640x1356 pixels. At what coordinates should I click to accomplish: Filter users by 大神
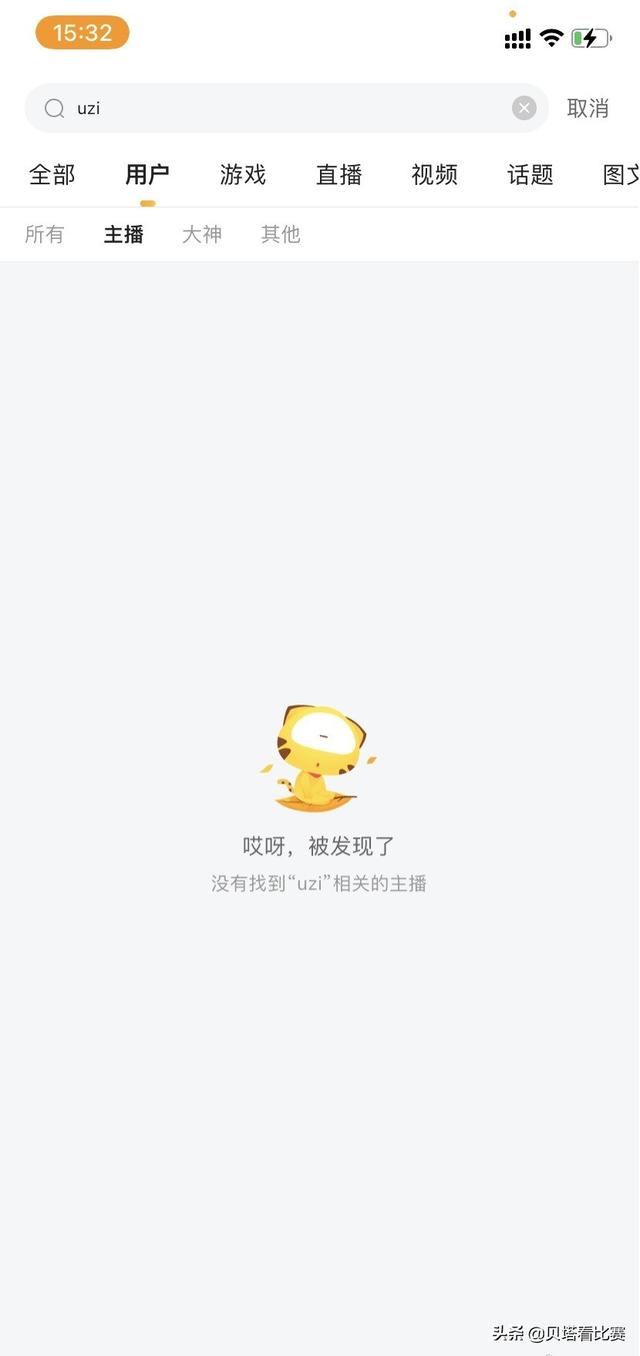click(x=202, y=234)
